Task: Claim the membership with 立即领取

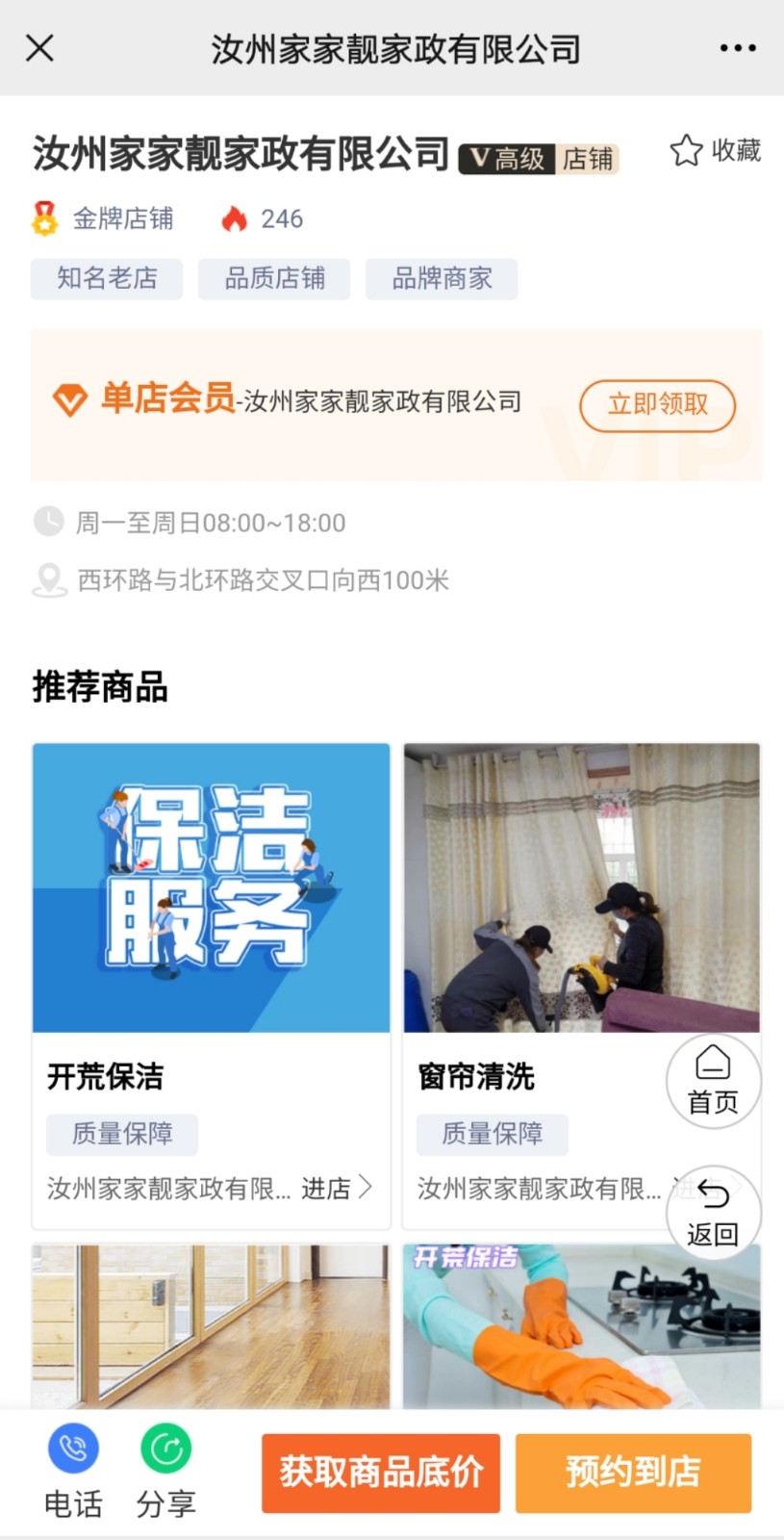Action: (x=657, y=404)
